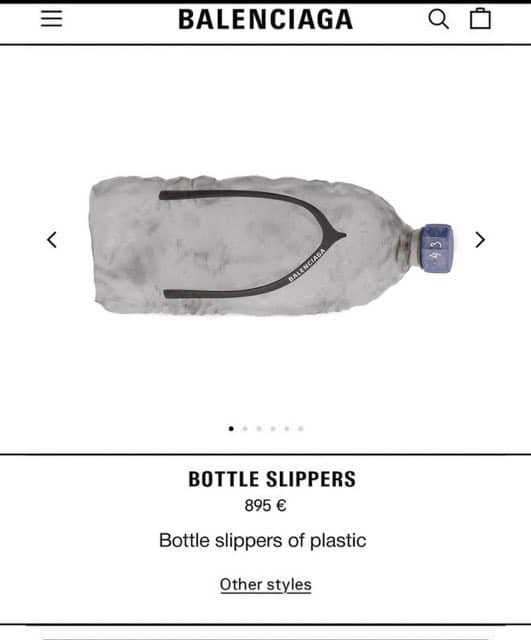Open the hamburger menu
The image size is (531, 640).
point(51,19)
